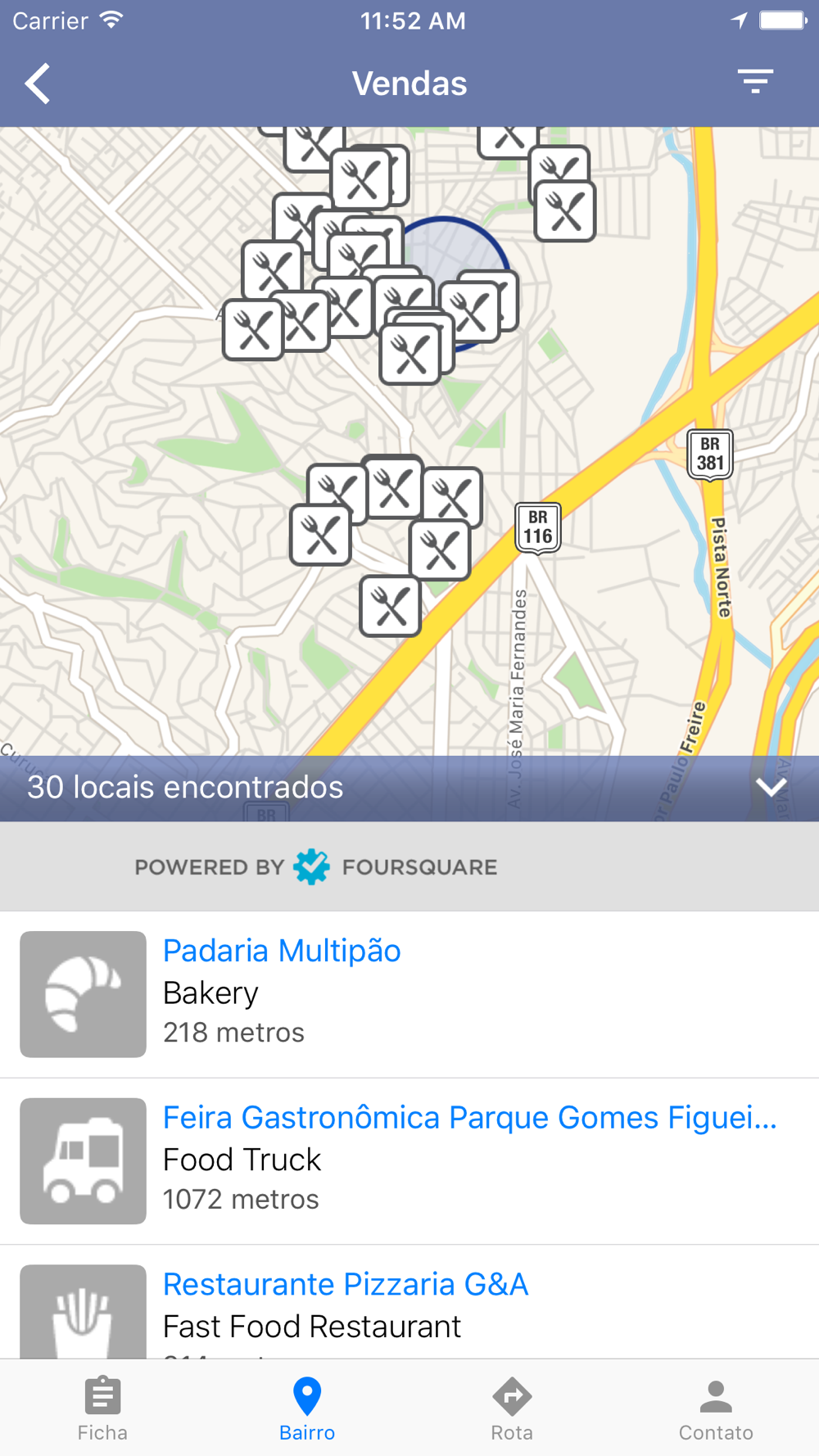Open the Contato tab
Screen dimensions: 819x1456
[x=717, y=1409]
